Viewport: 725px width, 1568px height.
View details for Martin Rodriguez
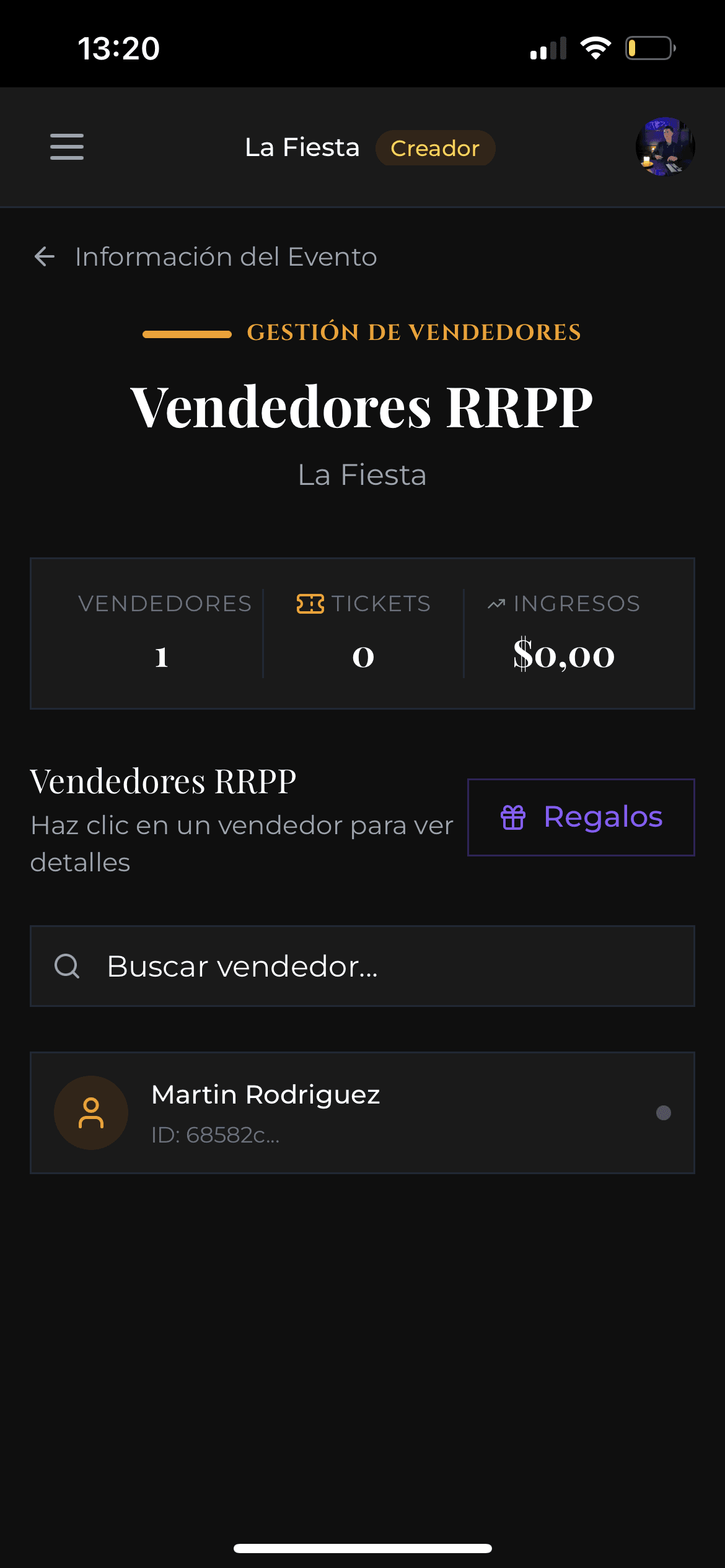pyautogui.click(x=362, y=1112)
